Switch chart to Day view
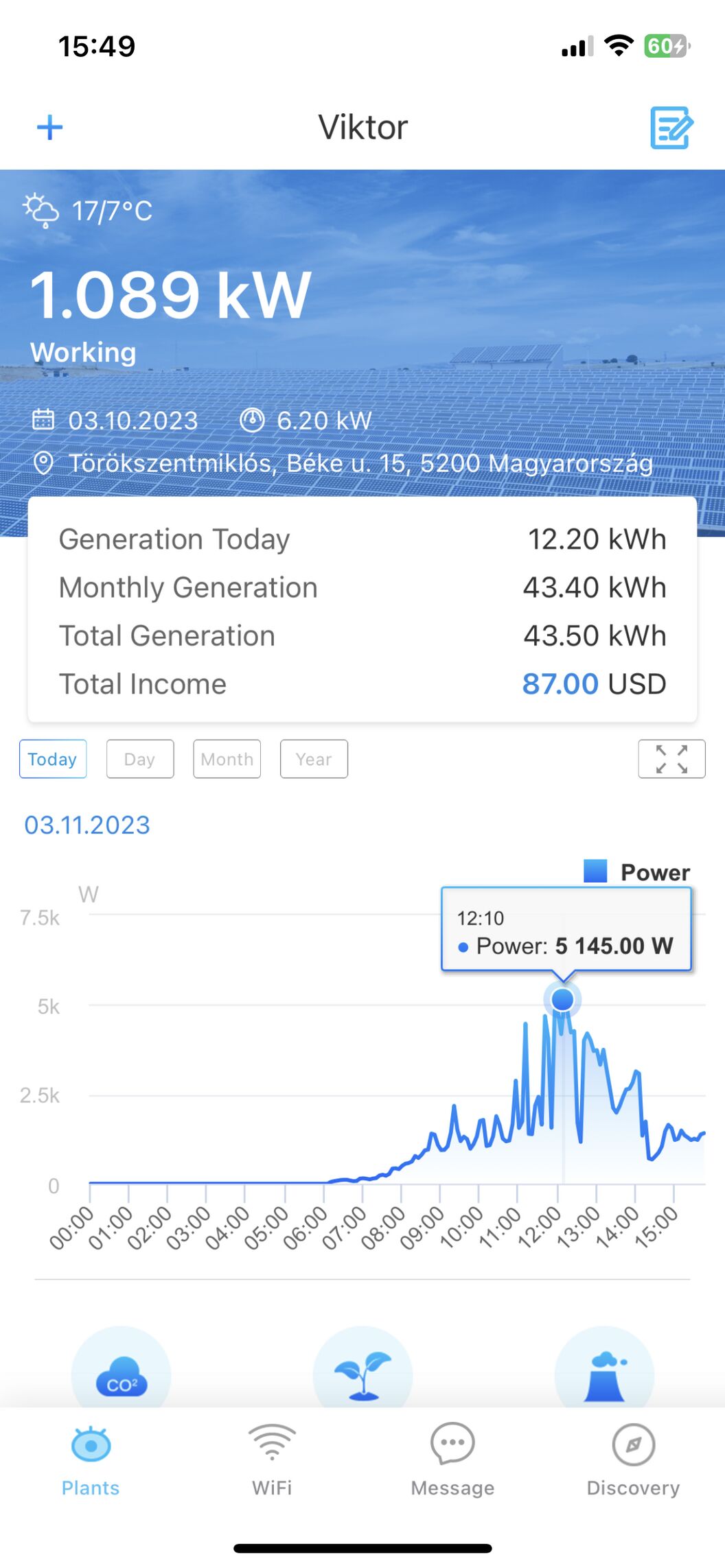Image resolution: width=725 pixels, height=1568 pixels. [x=140, y=759]
